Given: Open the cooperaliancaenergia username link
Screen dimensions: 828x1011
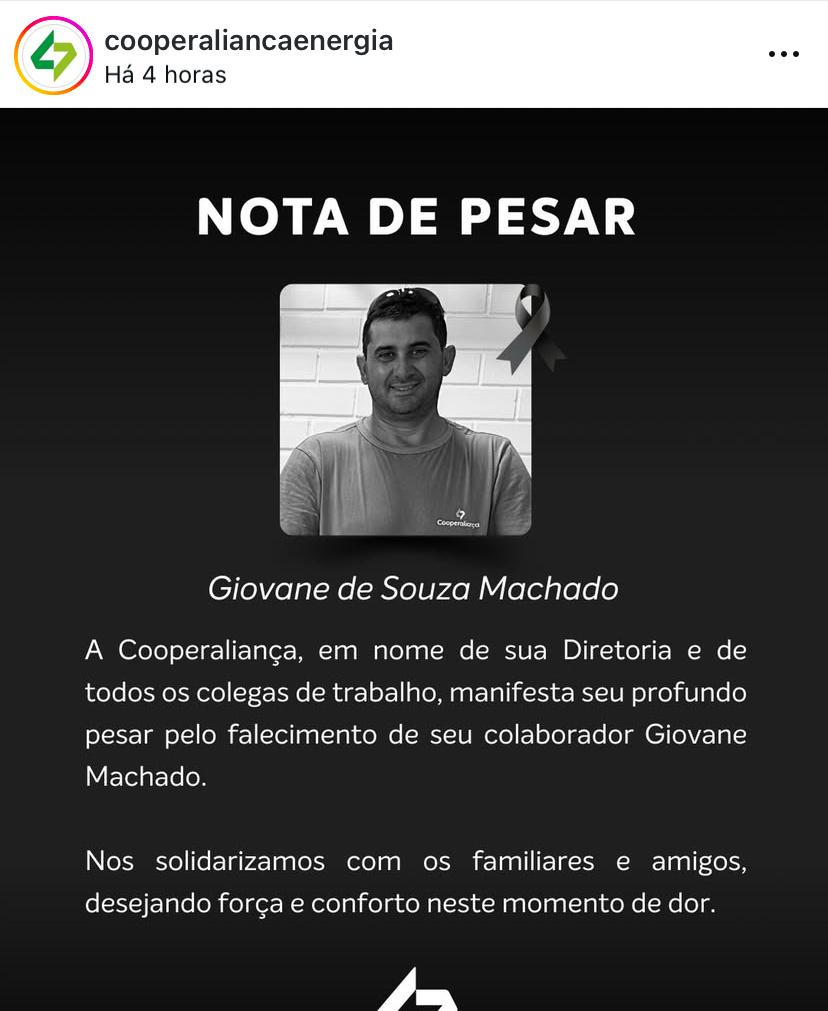Looking at the screenshot, I should click(249, 41).
